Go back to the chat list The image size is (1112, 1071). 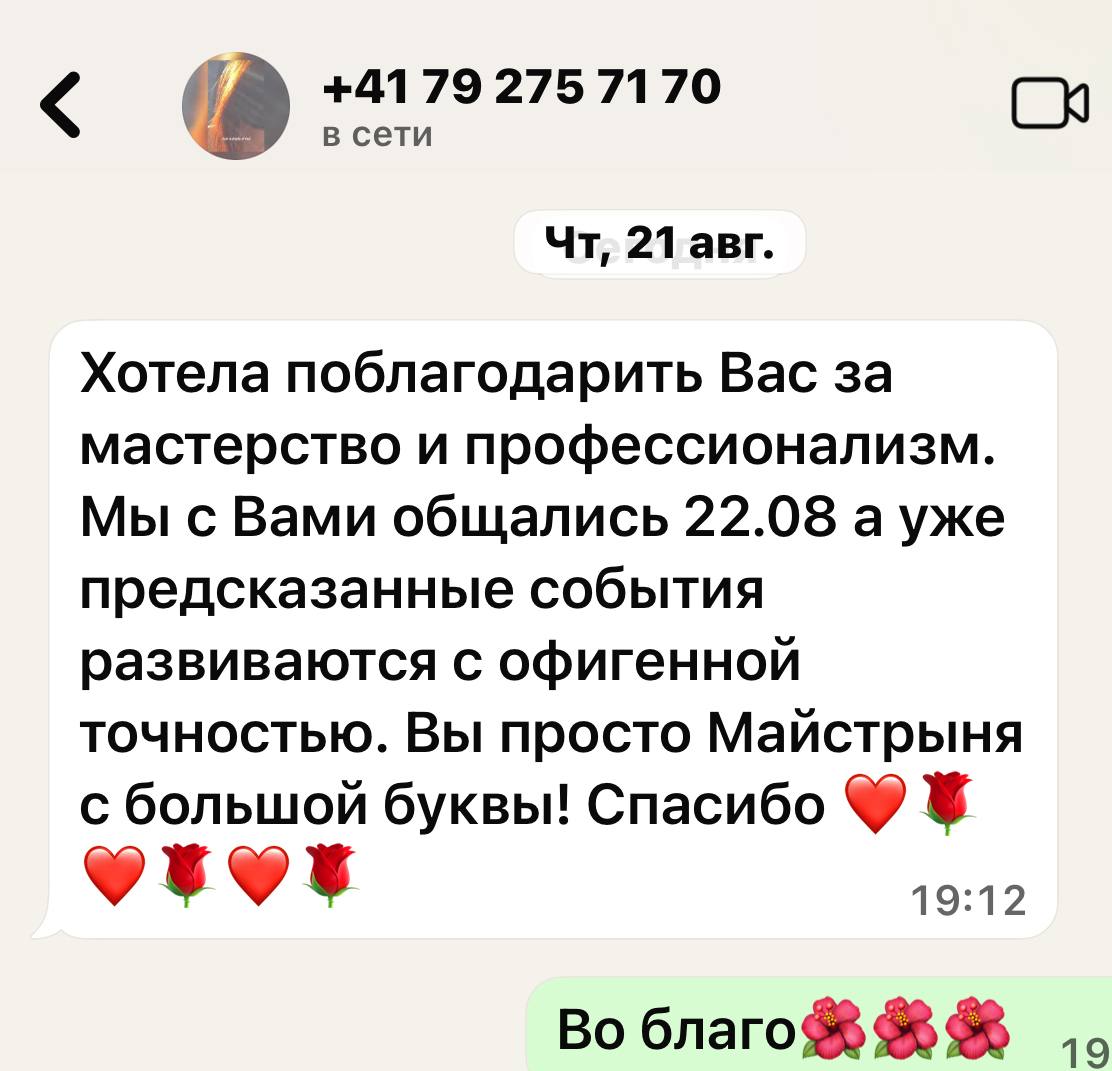(x=62, y=105)
